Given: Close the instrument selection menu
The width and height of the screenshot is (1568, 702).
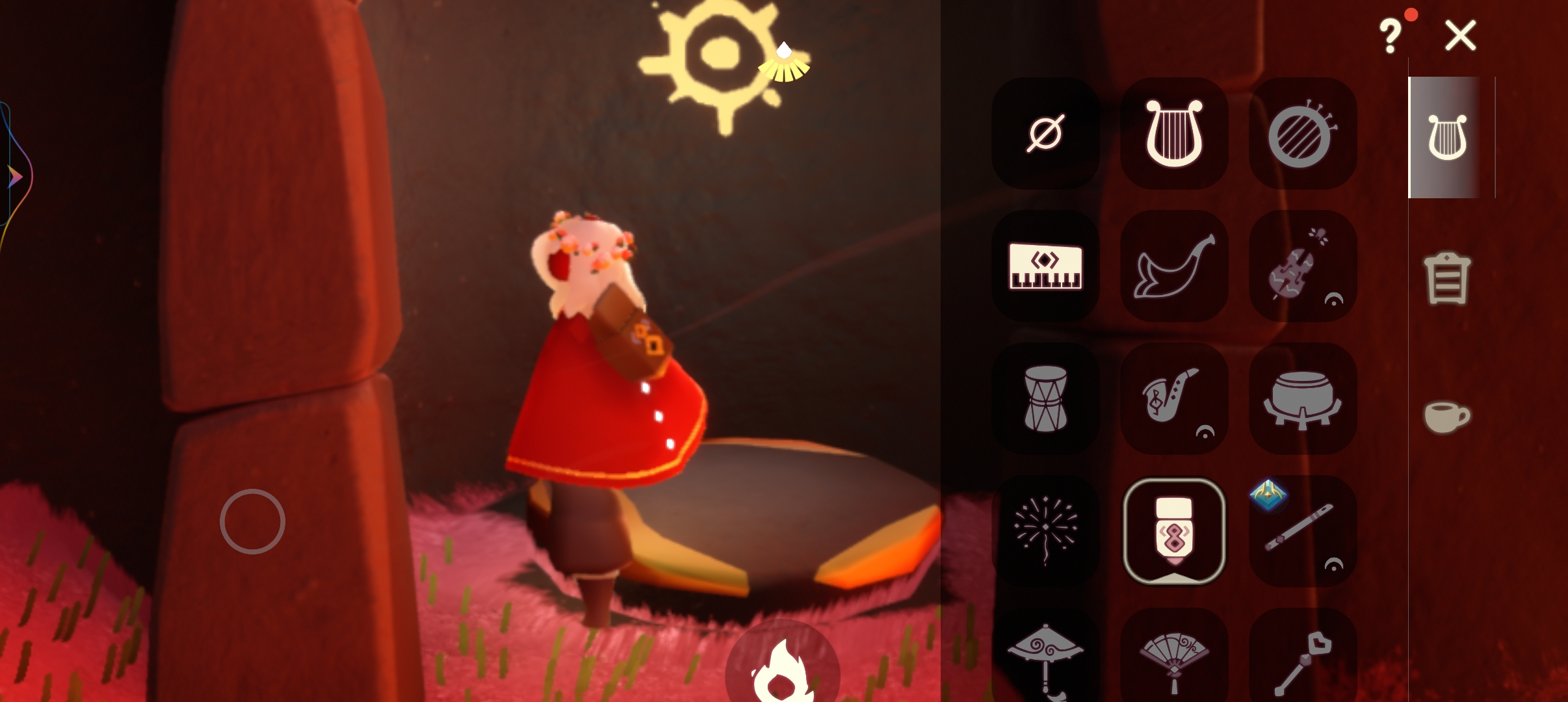Looking at the screenshot, I should [1460, 35].
